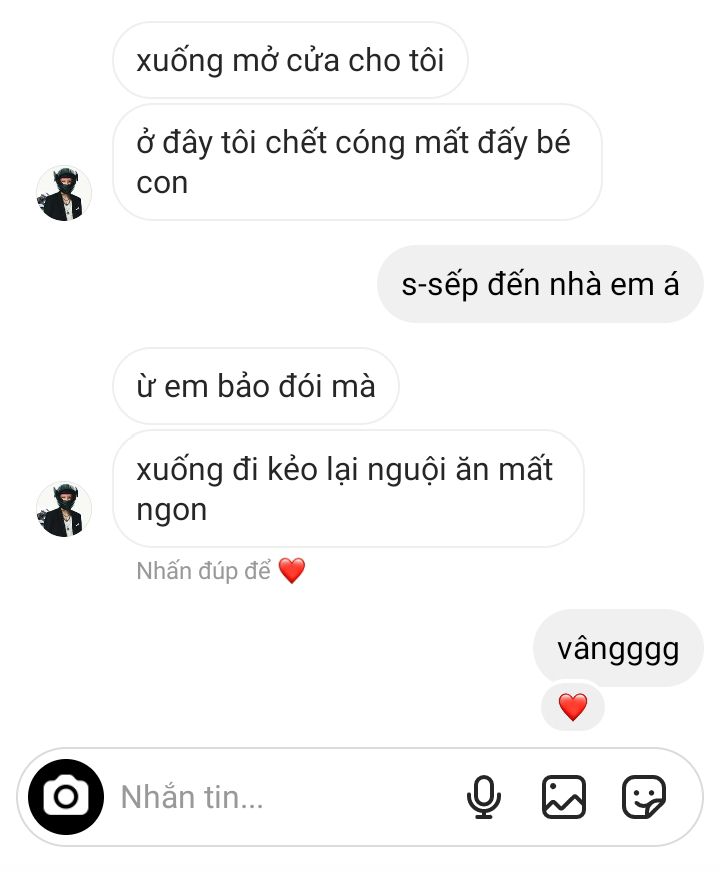The image size is (720, 872).
Task: Open the sticker picker
Action: [x=644, y=797]
